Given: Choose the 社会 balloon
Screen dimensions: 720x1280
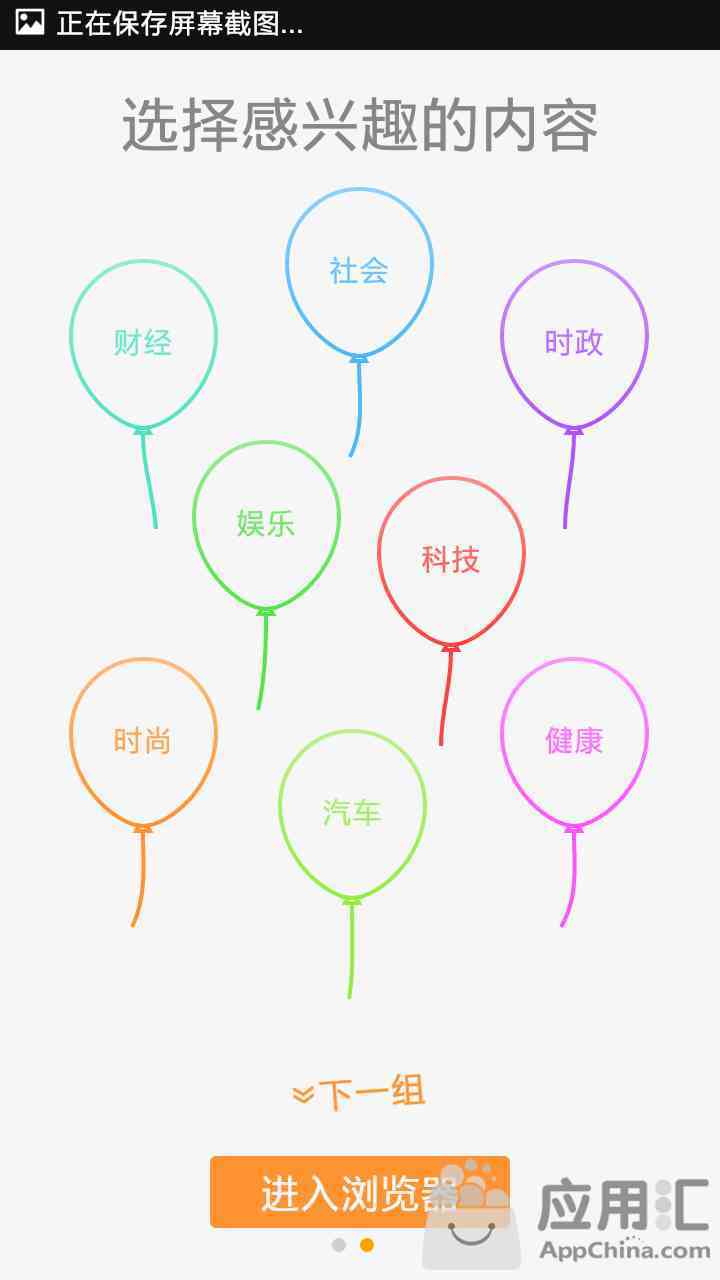Looking at the screenshot, I should click(x=359, y=271).
